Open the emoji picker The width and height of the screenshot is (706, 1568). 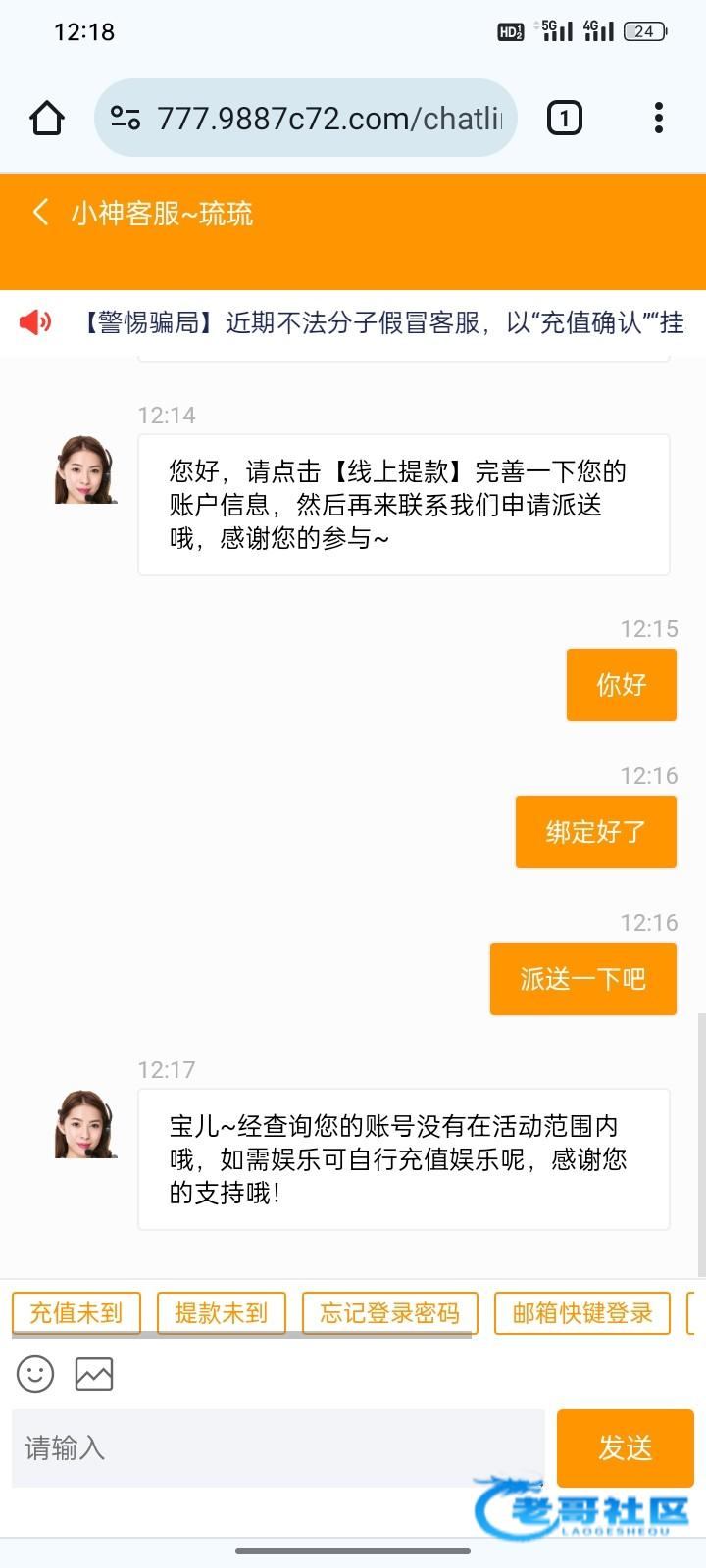tap(35, 1374)
